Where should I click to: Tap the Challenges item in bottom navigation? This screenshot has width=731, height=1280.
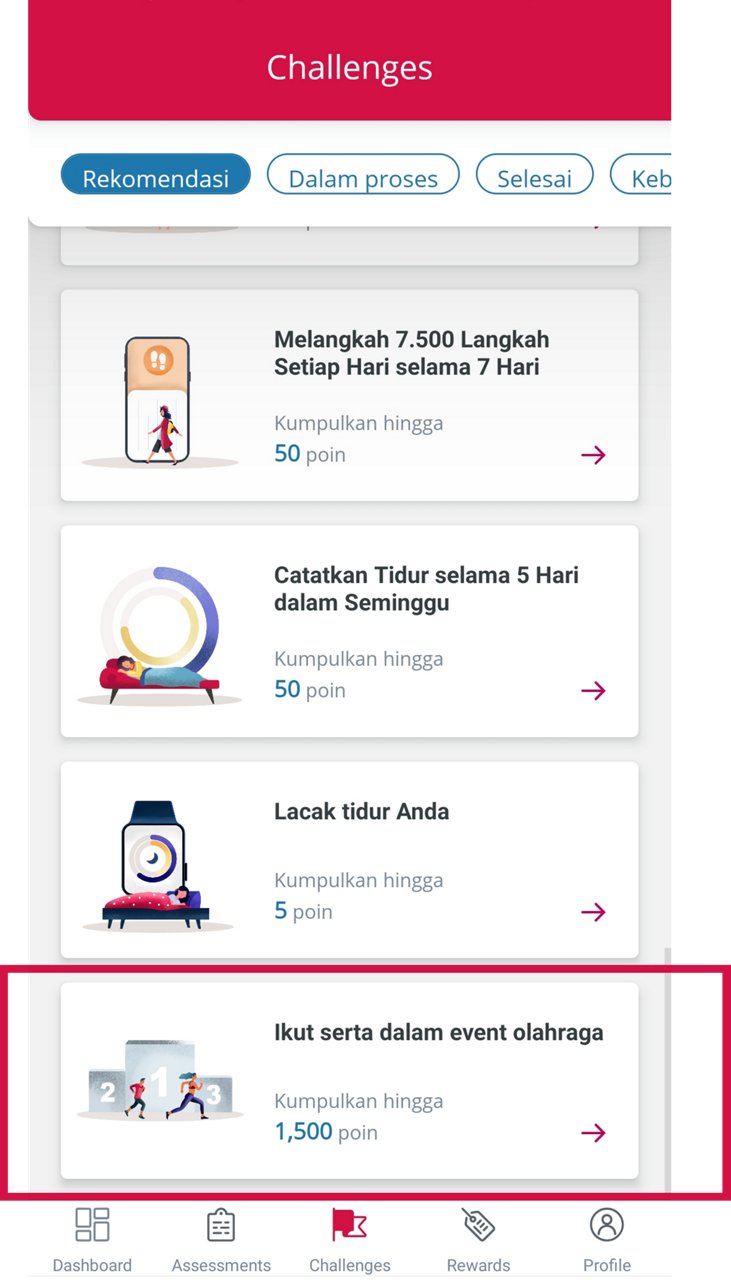pyautogui.click(x=350, y=1240)
